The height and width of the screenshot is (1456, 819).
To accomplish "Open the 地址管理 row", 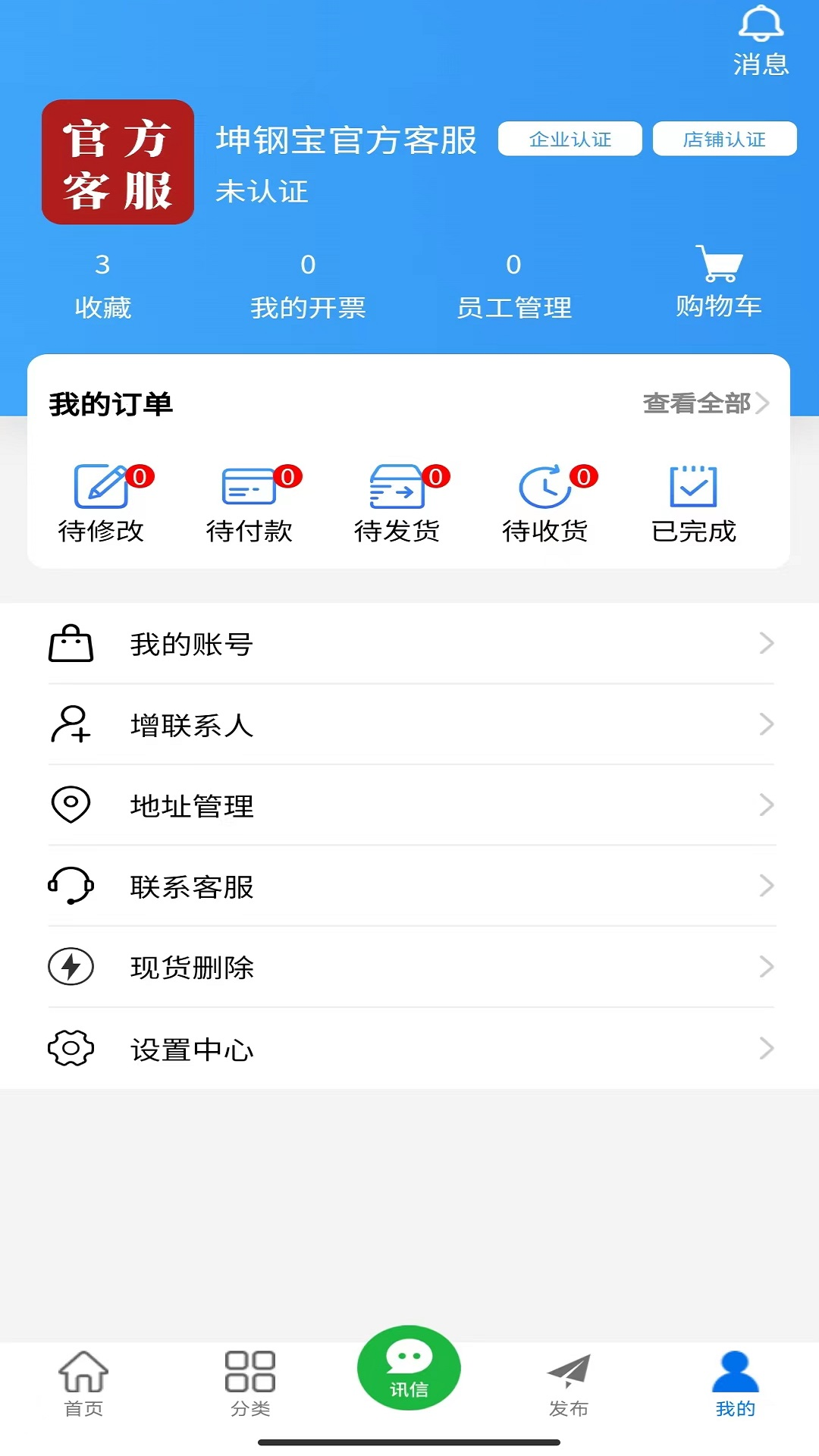I will coord(409,805).
